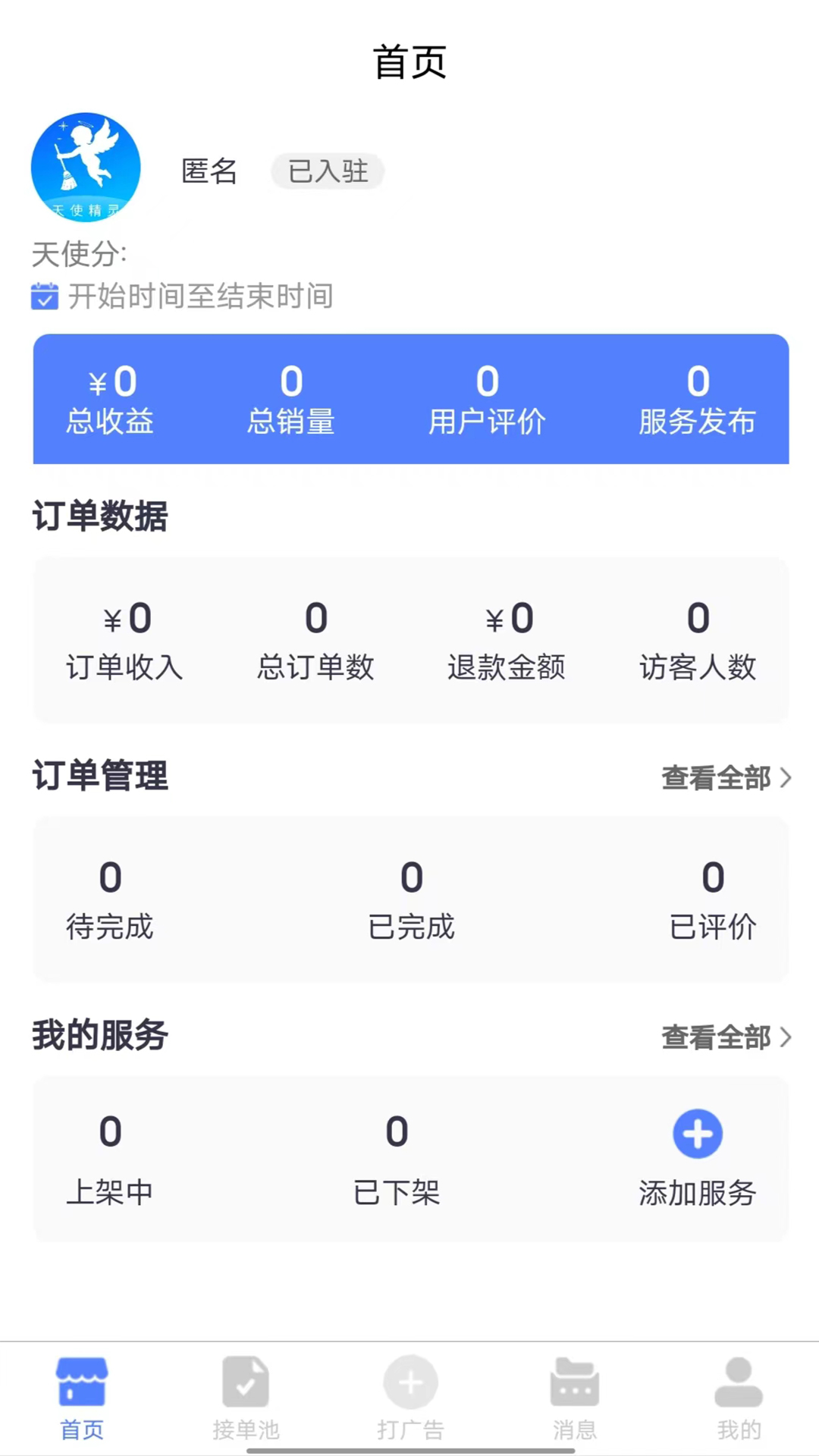Tap the calendar icon for date range
The image size is (819, 1456).
[44, 296]
